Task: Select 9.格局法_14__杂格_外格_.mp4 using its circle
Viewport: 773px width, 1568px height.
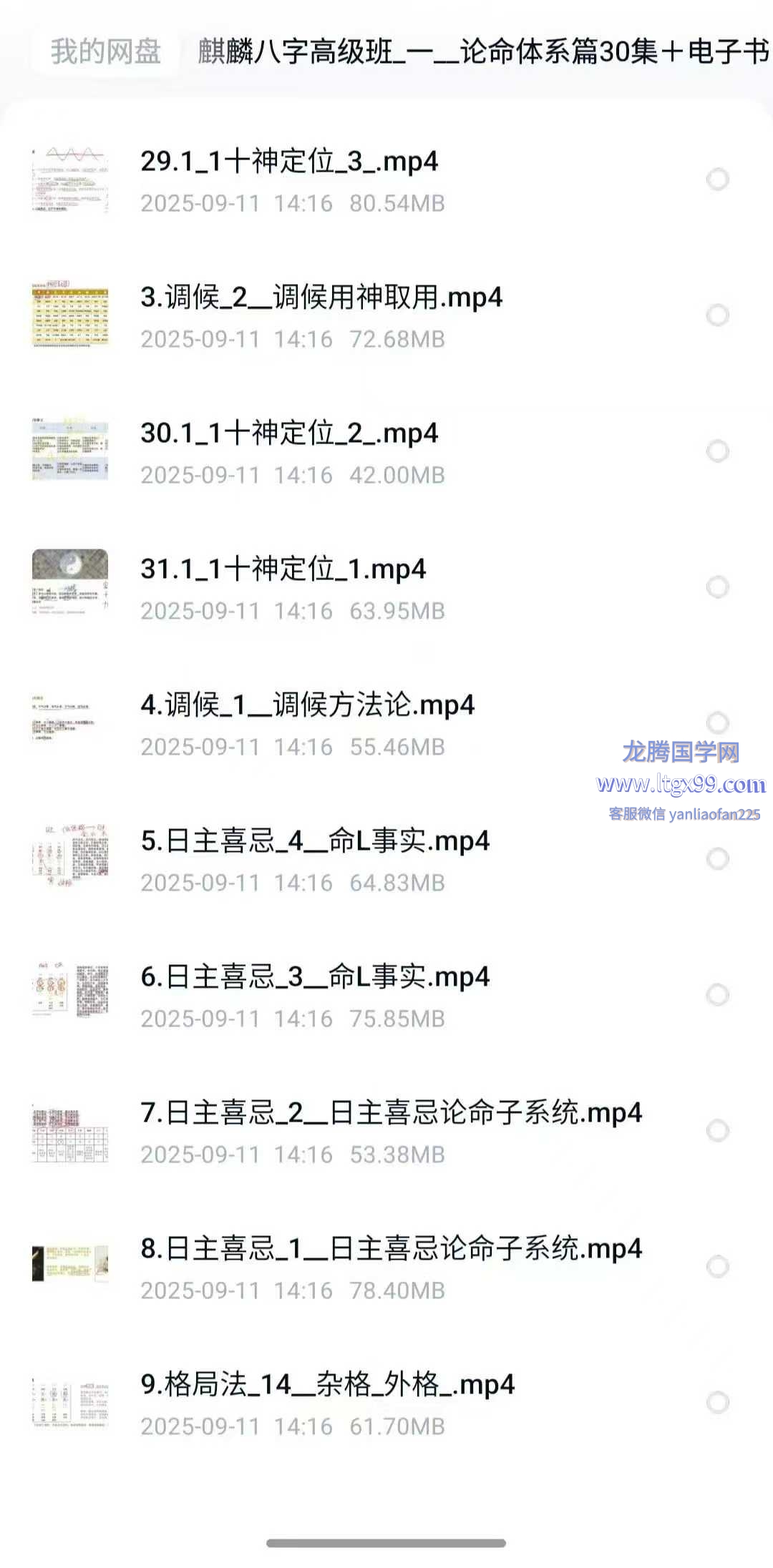Action: click(717, 1403)
